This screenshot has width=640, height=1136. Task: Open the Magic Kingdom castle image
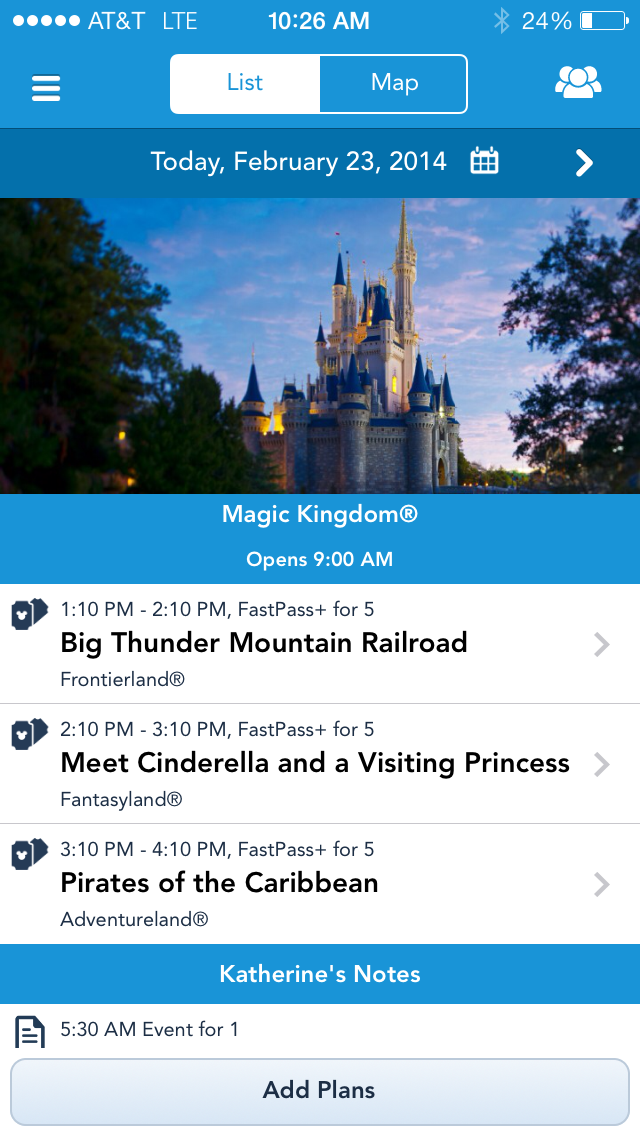(x=320, y=345)
